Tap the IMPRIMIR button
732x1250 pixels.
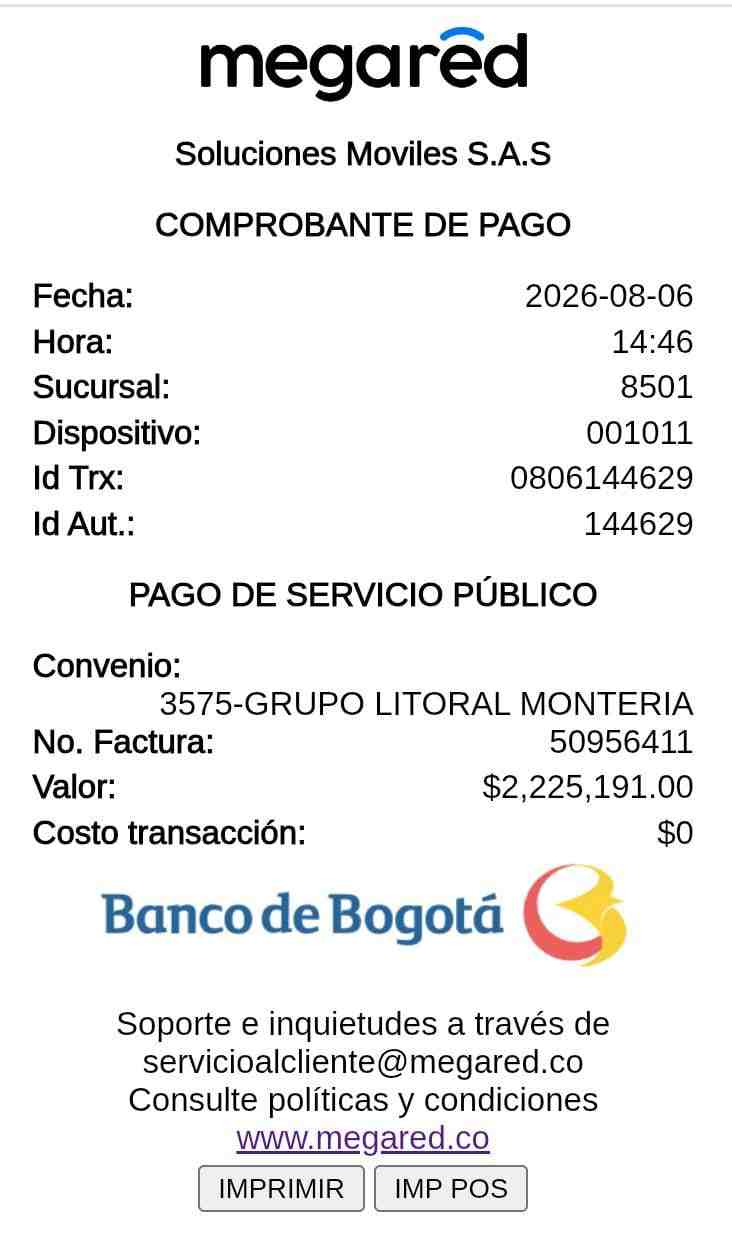(281, 1188)
